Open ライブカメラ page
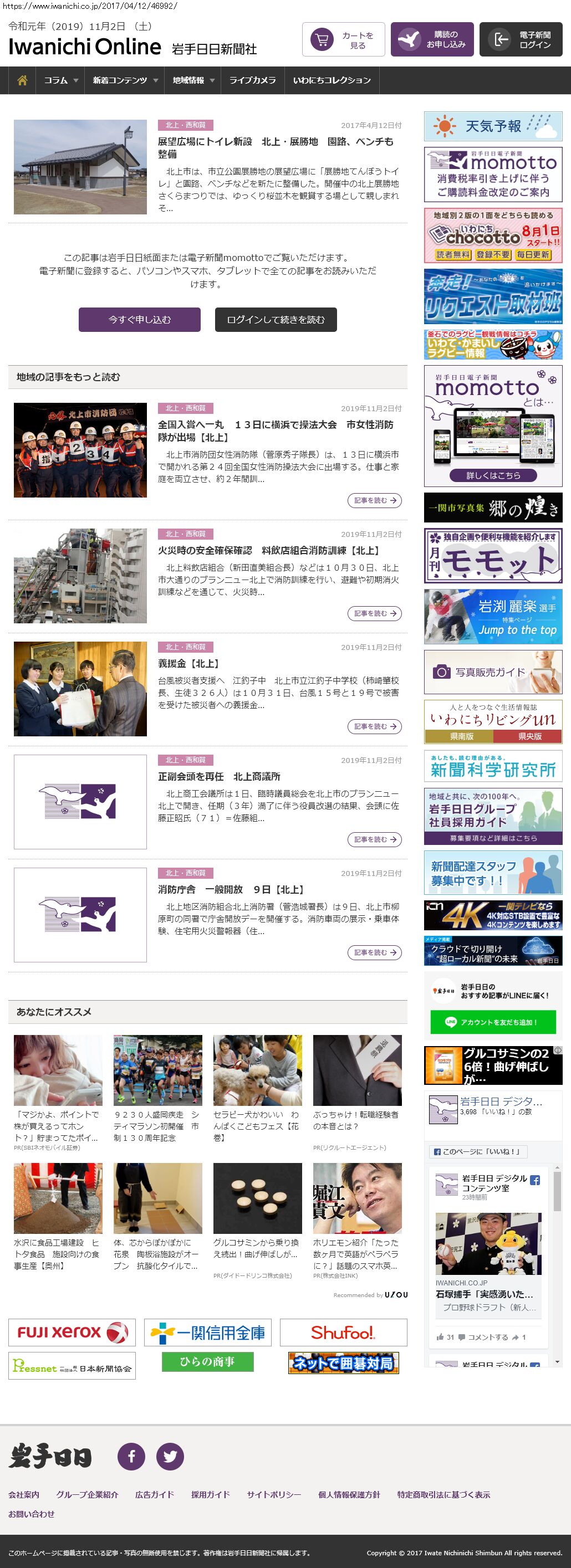Image resolution: width=571 pixels, height=1568 pixels. click(252, 80)
